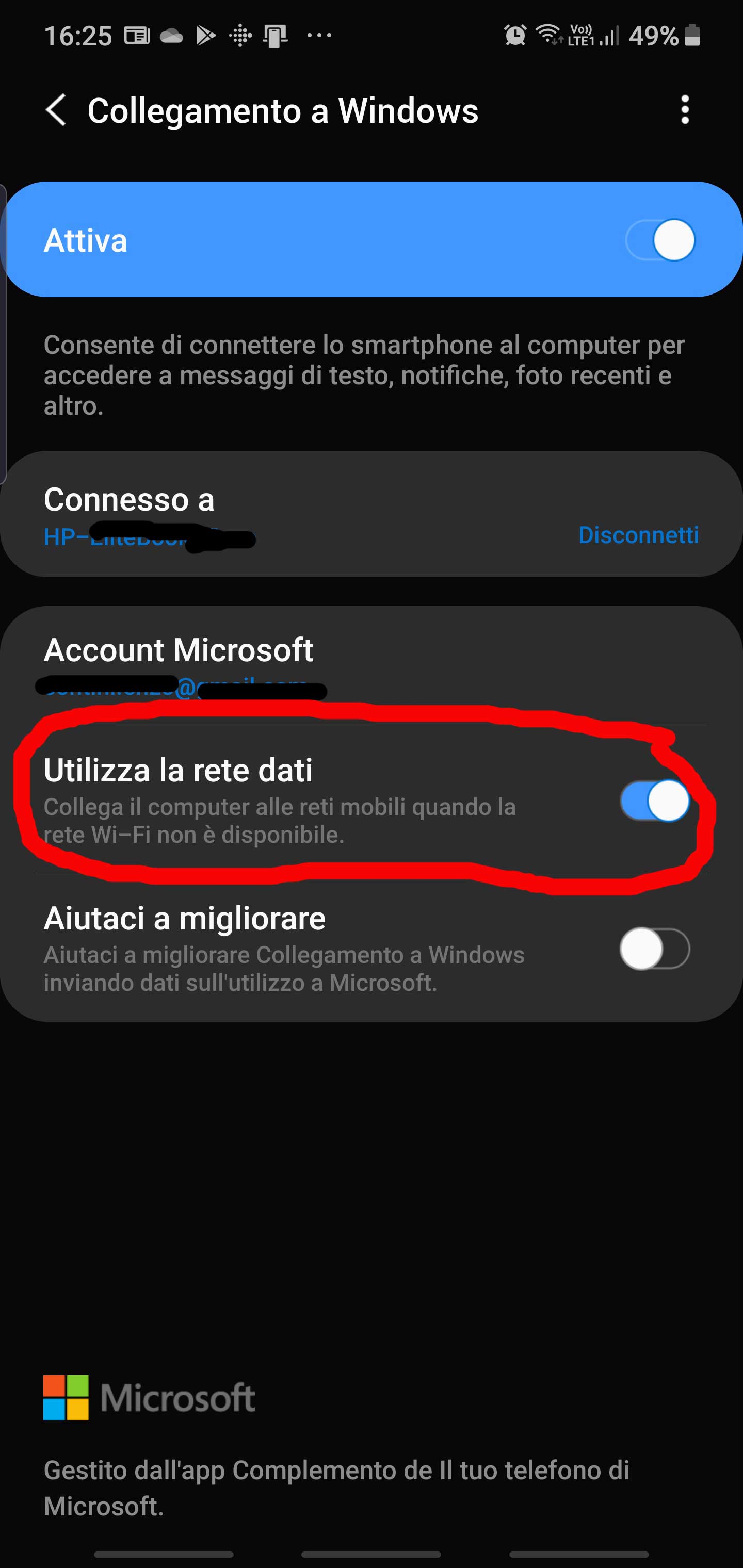Tap Disconnetti to disconnect the computer
The width and height of the screenshot is (743, 1568).
[638, 534]
